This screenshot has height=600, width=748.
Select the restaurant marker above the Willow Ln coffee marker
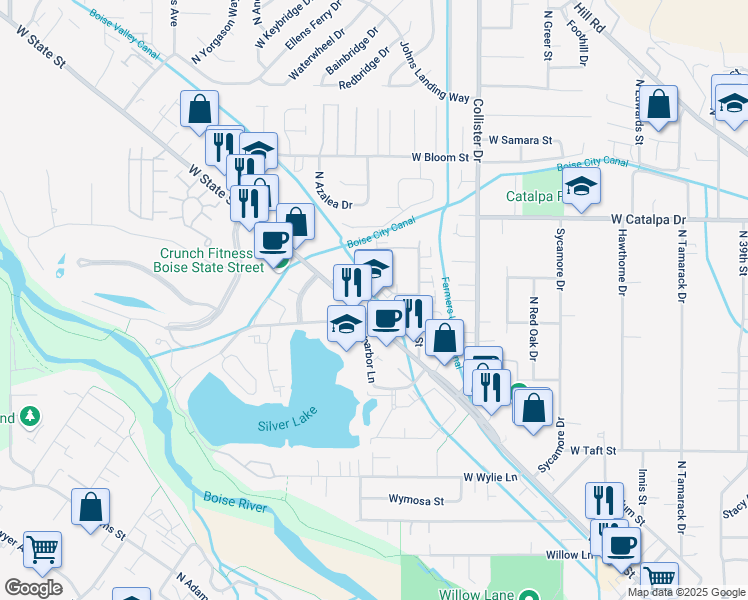605,499
